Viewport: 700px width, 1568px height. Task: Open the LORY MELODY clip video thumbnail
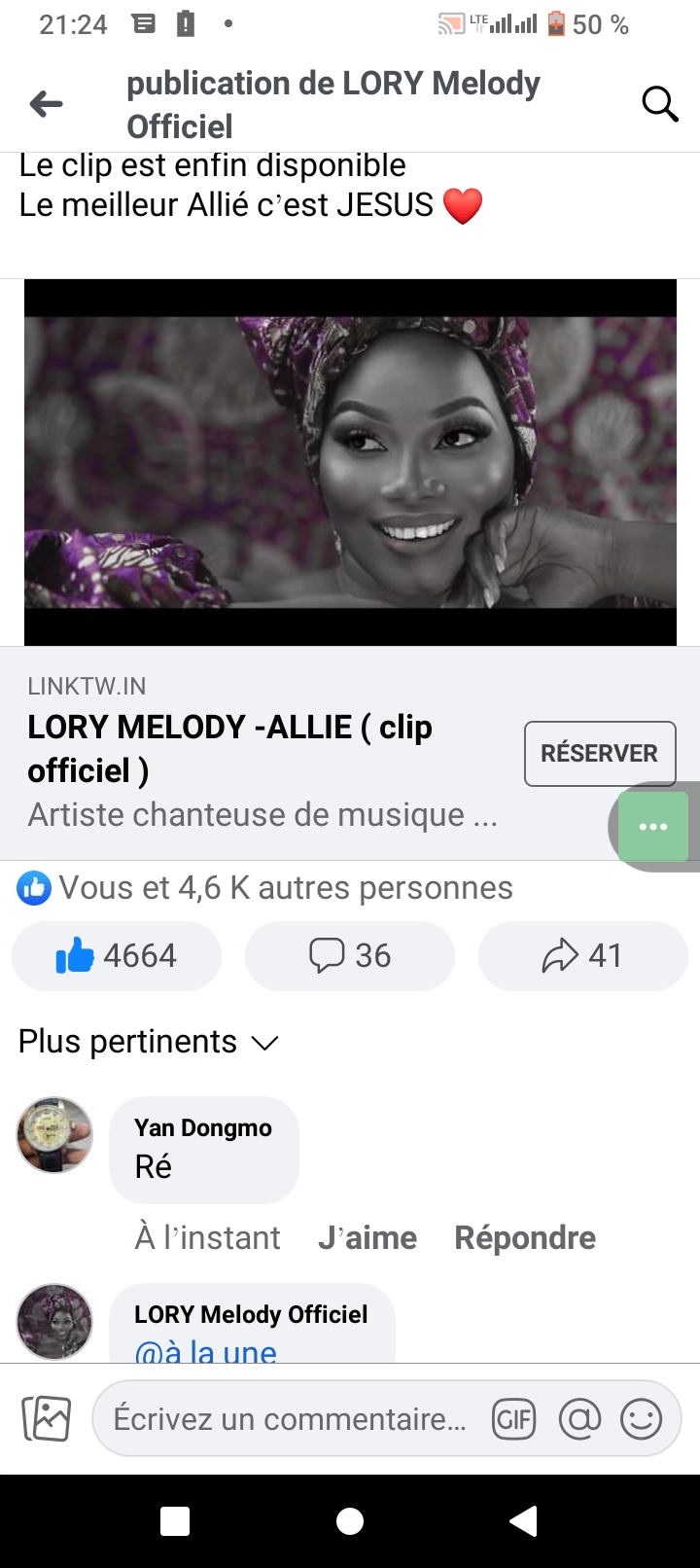[x=350, y=462]
